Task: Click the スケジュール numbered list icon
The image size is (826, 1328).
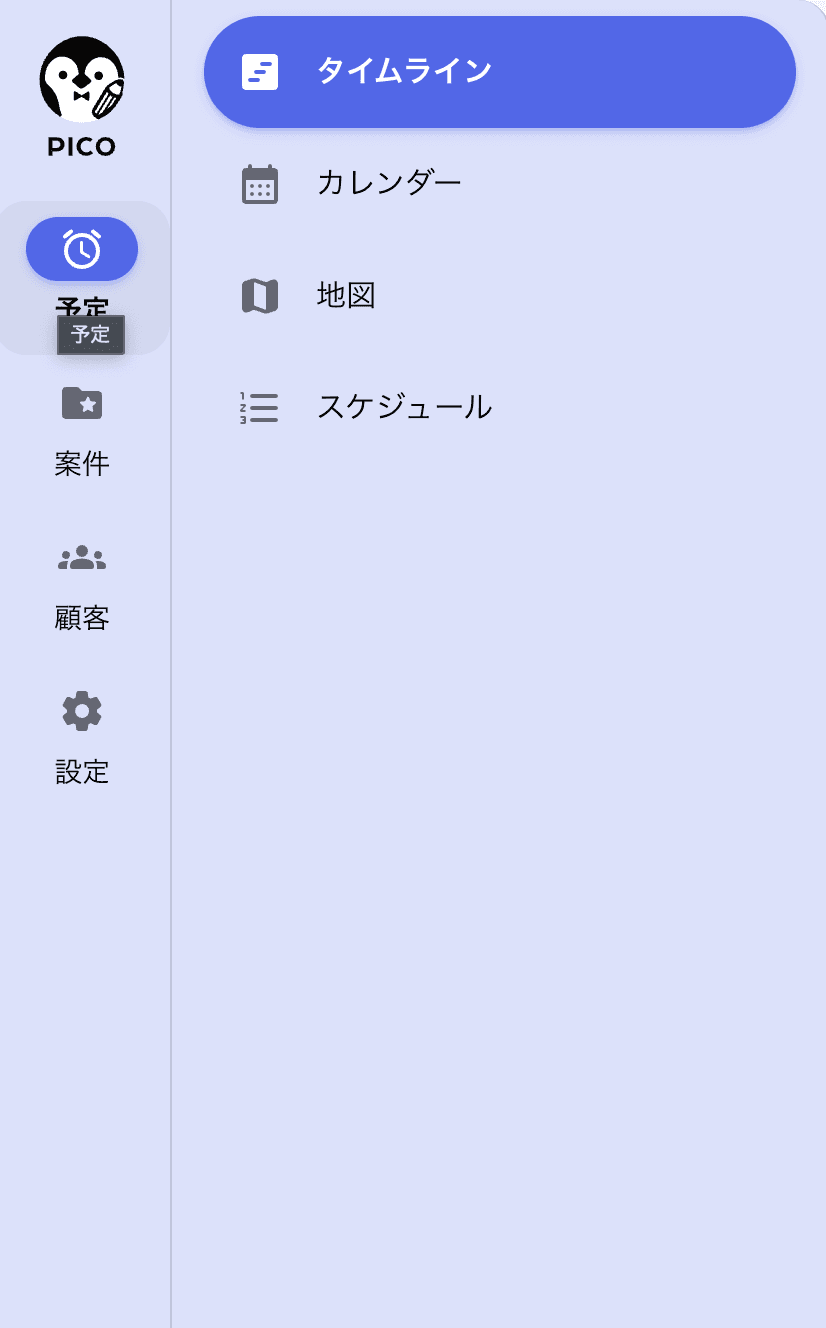Action: [x=260, y=407]
